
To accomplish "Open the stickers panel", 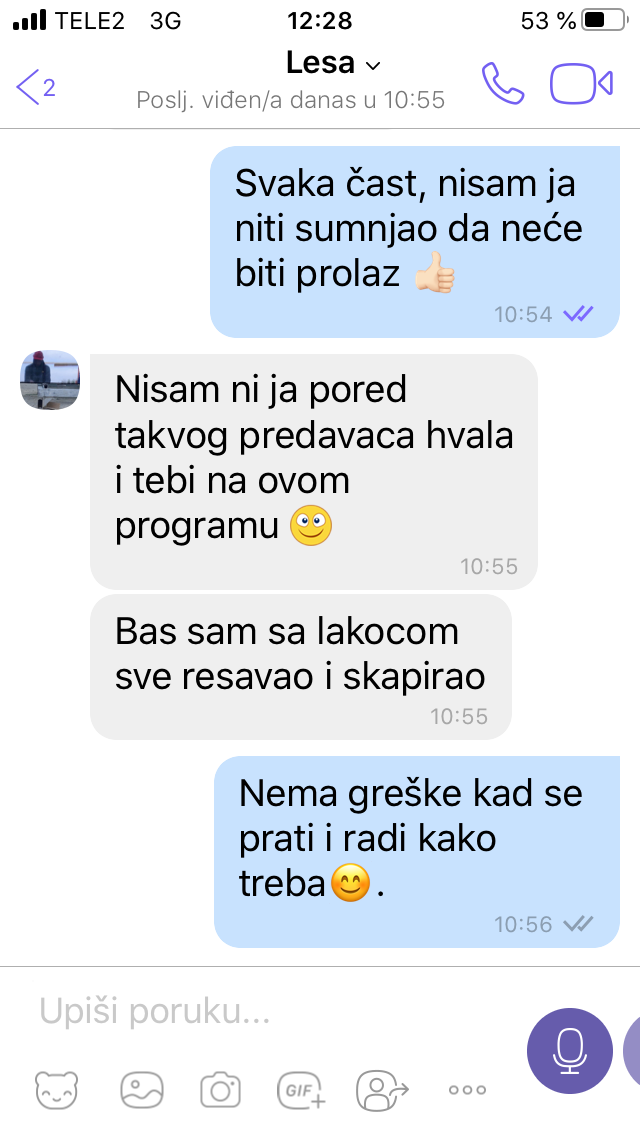I will tap(56, 1090).
